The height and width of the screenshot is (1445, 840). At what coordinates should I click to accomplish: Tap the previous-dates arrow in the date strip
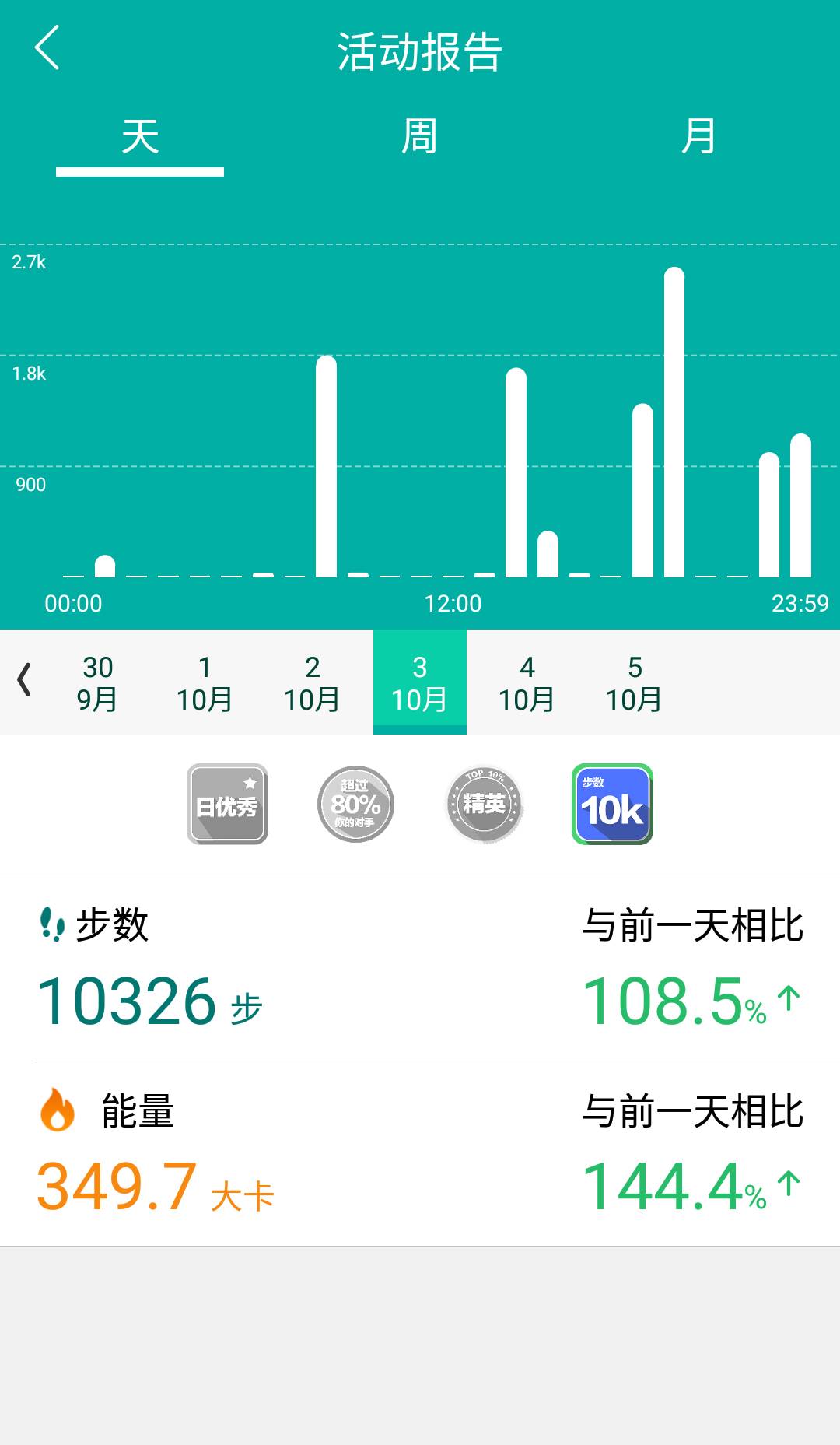tap(25, 680)
